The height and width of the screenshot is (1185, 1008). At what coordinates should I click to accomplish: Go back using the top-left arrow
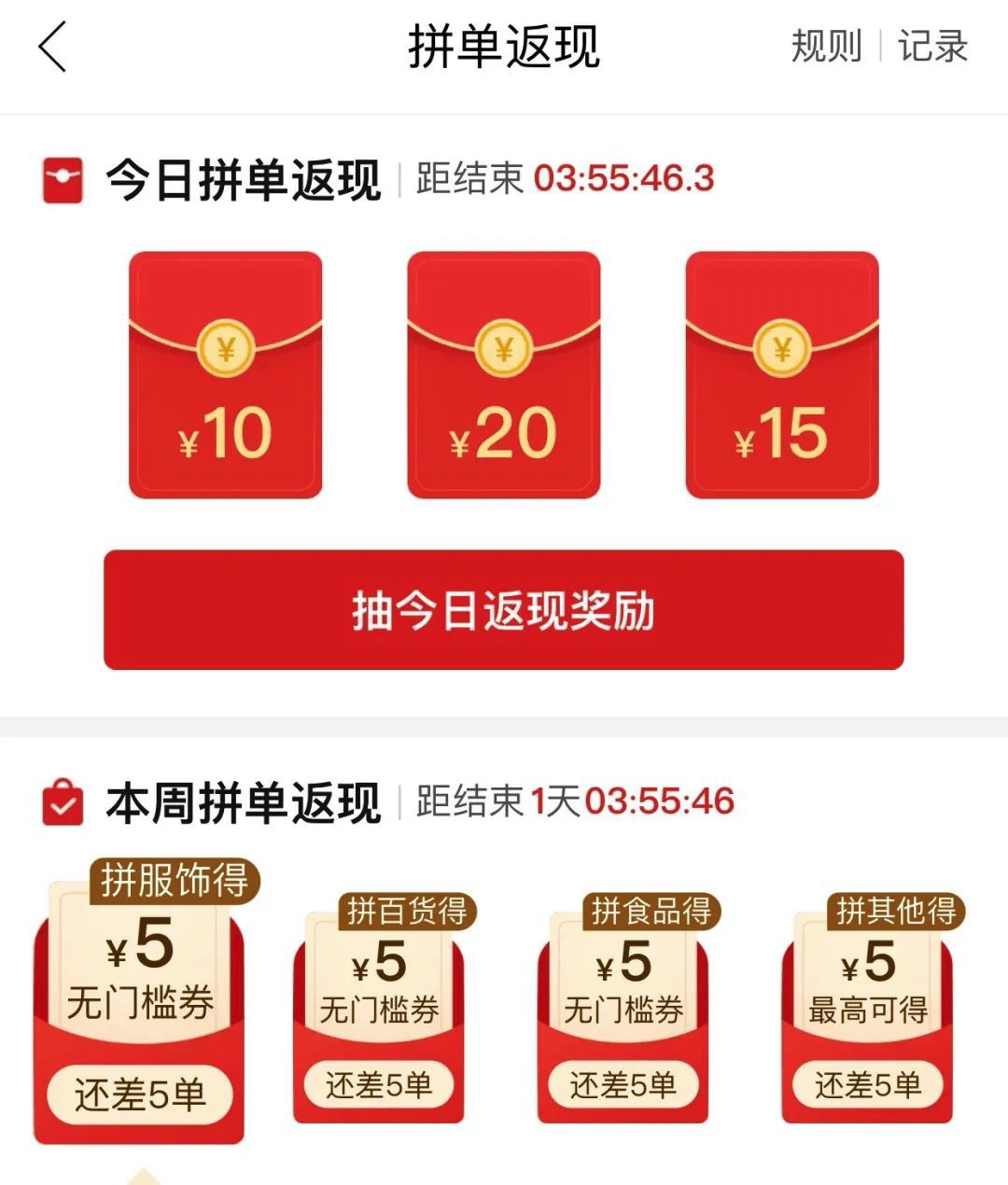tap(53, 47)
